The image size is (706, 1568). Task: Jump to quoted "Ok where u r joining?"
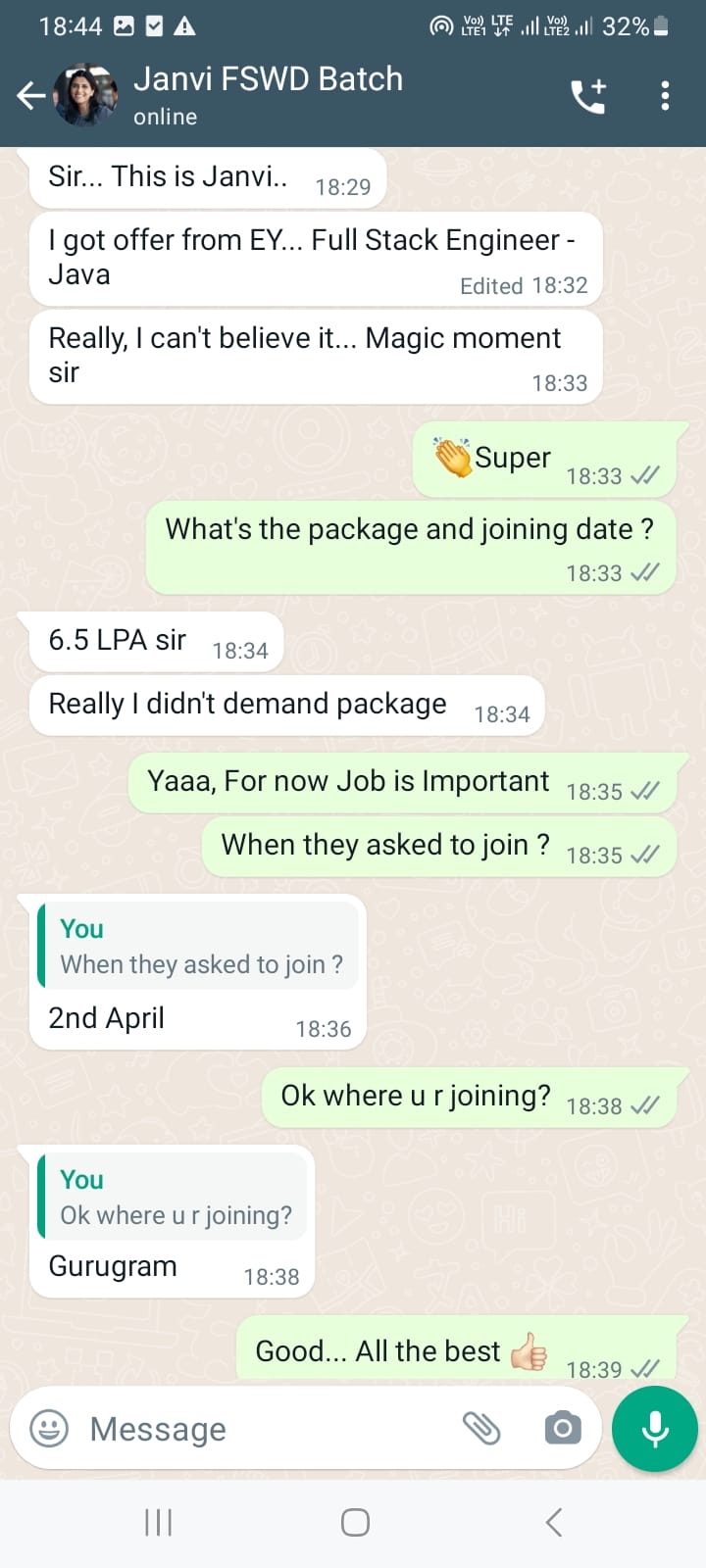pyautogui.click(x=175, y=1198)
